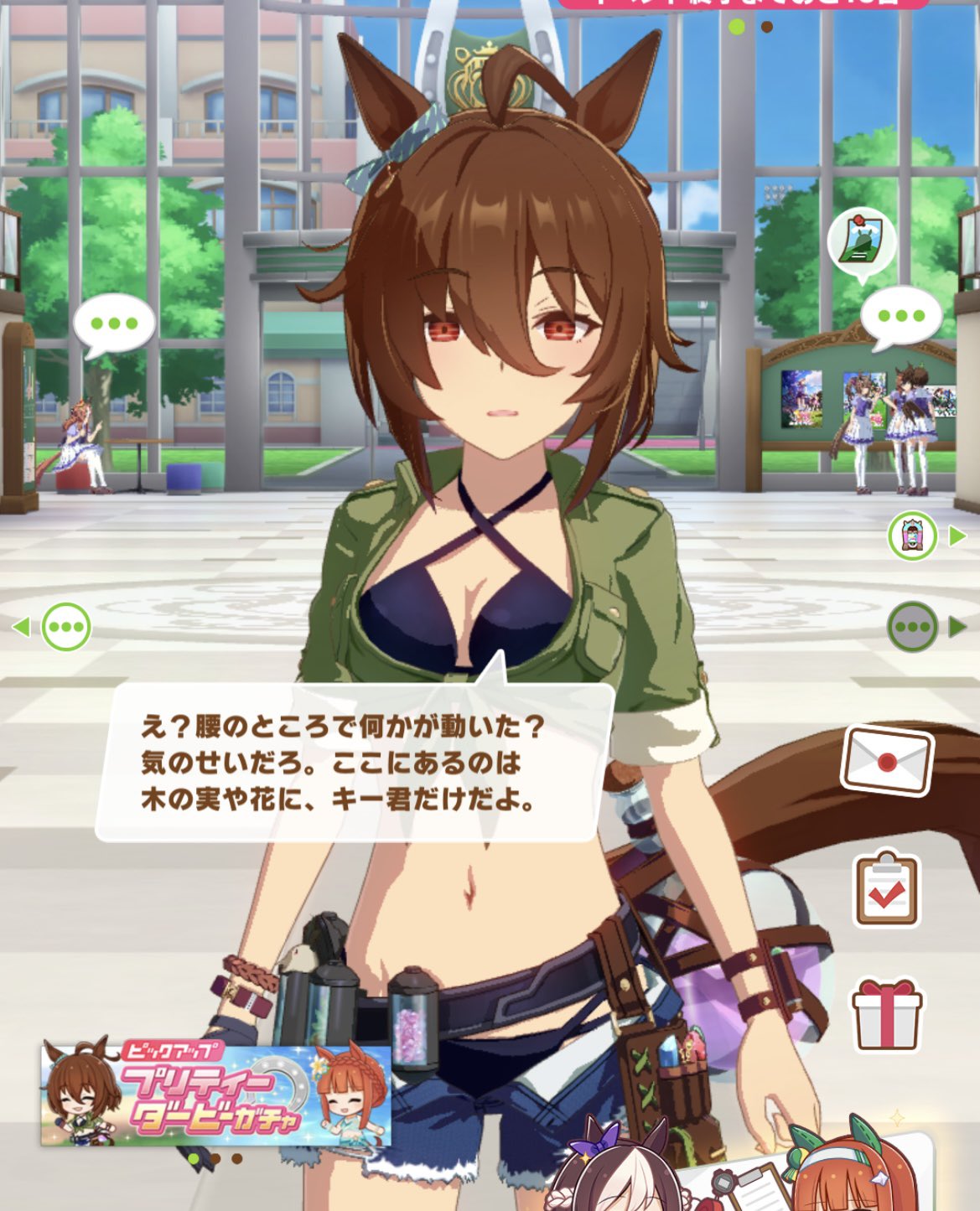Tap the green dots circle with left arrow

[65, 627]
